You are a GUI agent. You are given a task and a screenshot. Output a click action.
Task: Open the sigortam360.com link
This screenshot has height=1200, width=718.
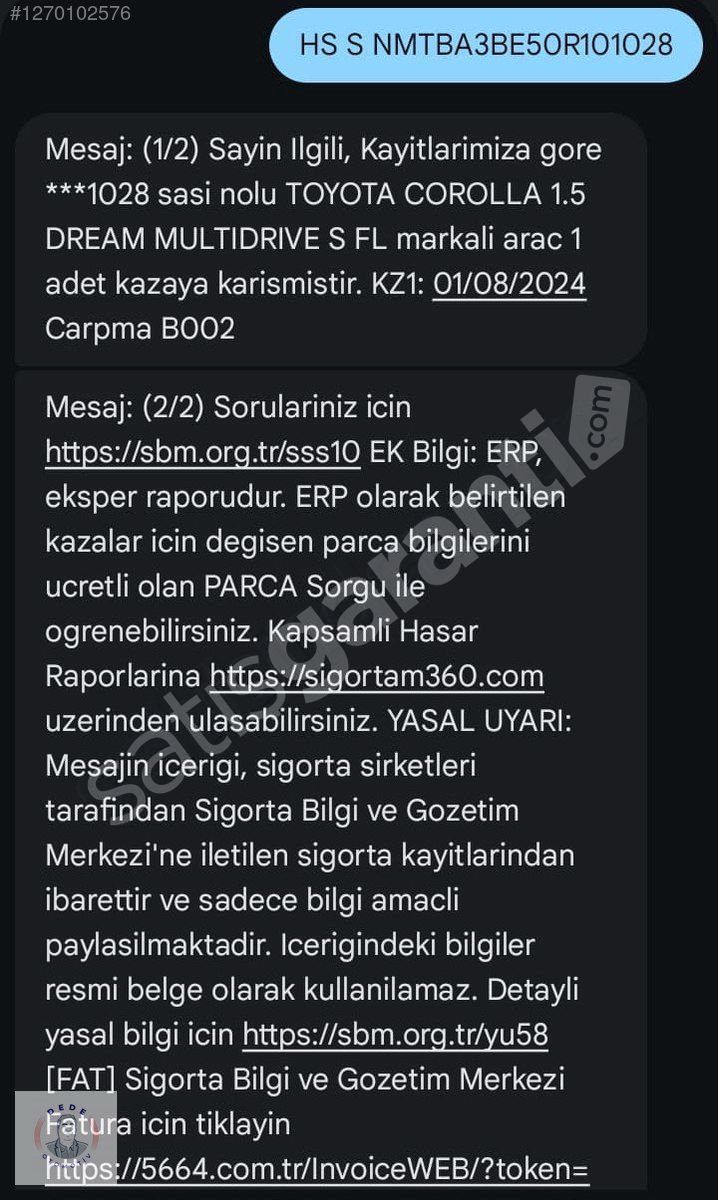376,677
